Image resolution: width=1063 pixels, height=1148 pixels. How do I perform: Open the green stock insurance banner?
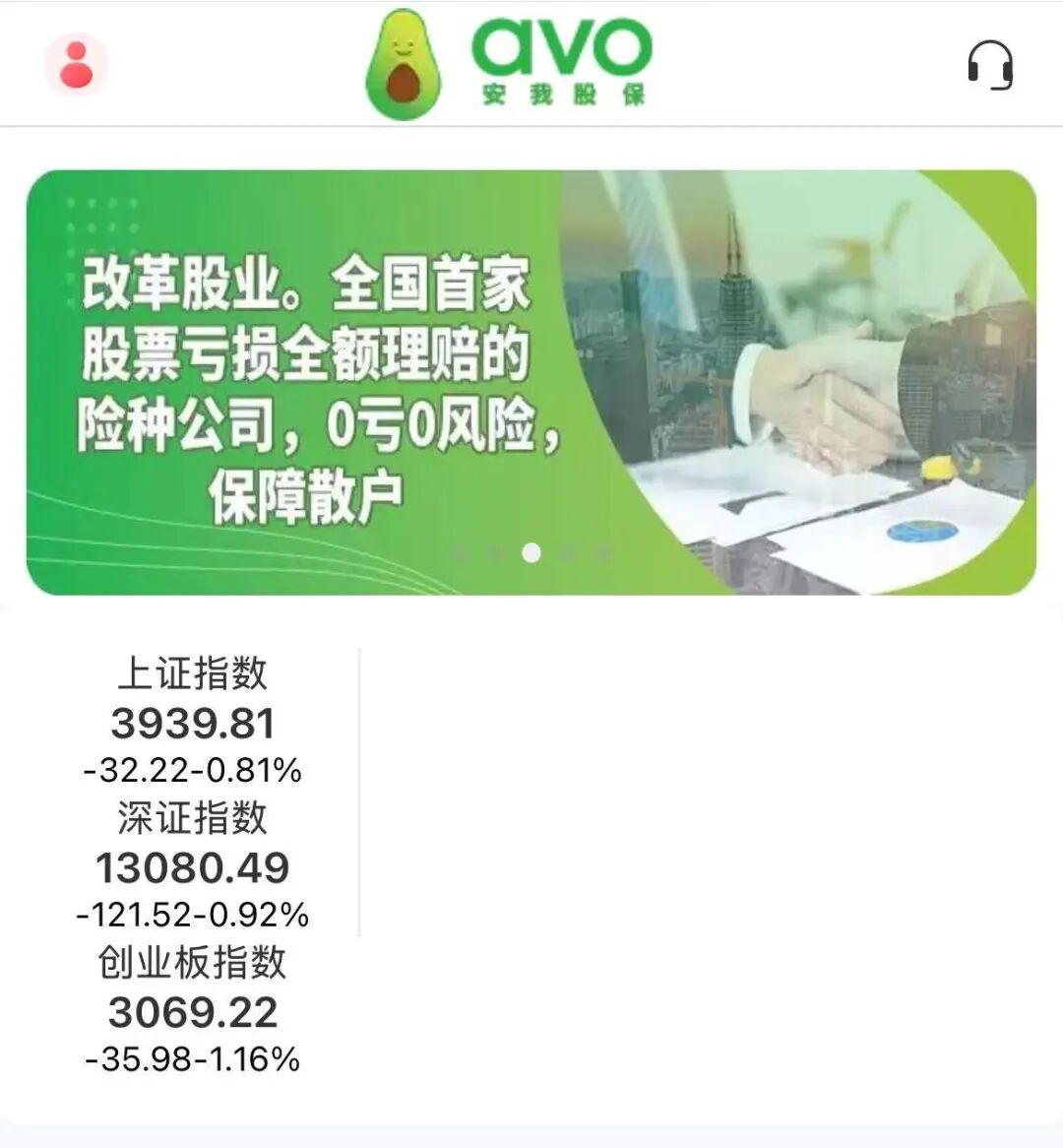click(531, 382)
